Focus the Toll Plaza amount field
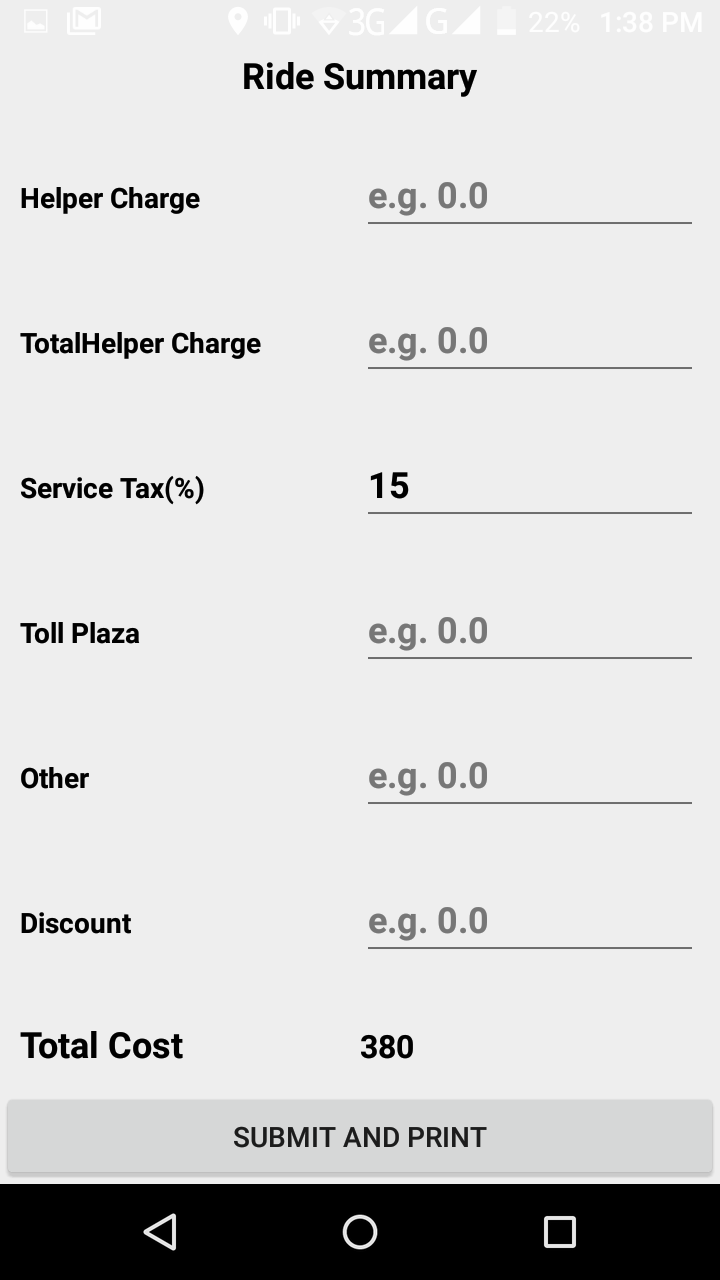 pos(530,632)
